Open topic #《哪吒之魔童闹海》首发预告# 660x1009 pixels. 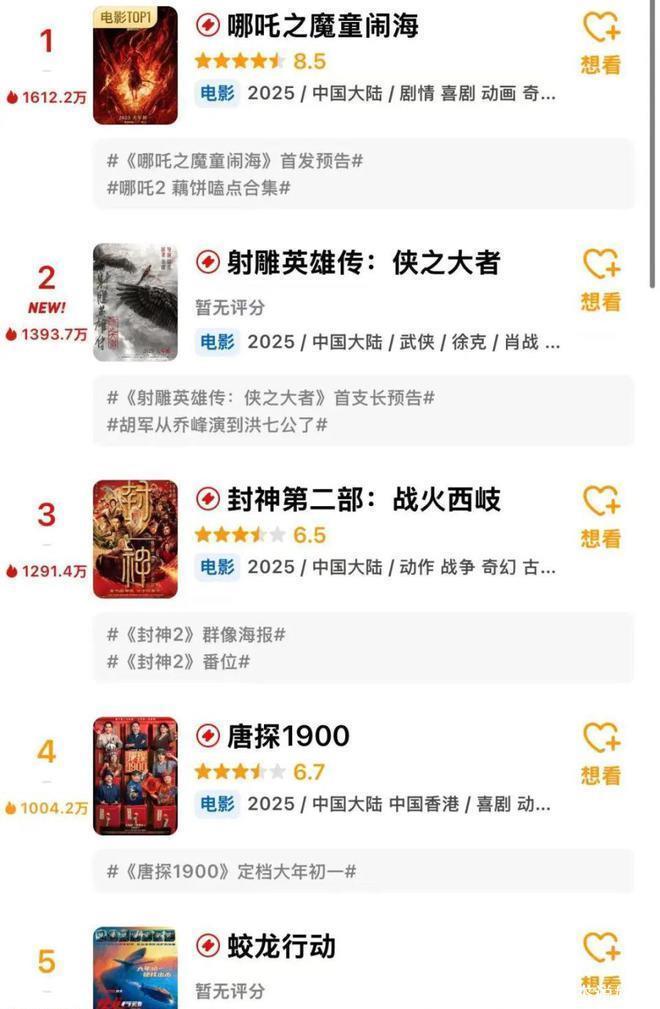click(235, 161)
